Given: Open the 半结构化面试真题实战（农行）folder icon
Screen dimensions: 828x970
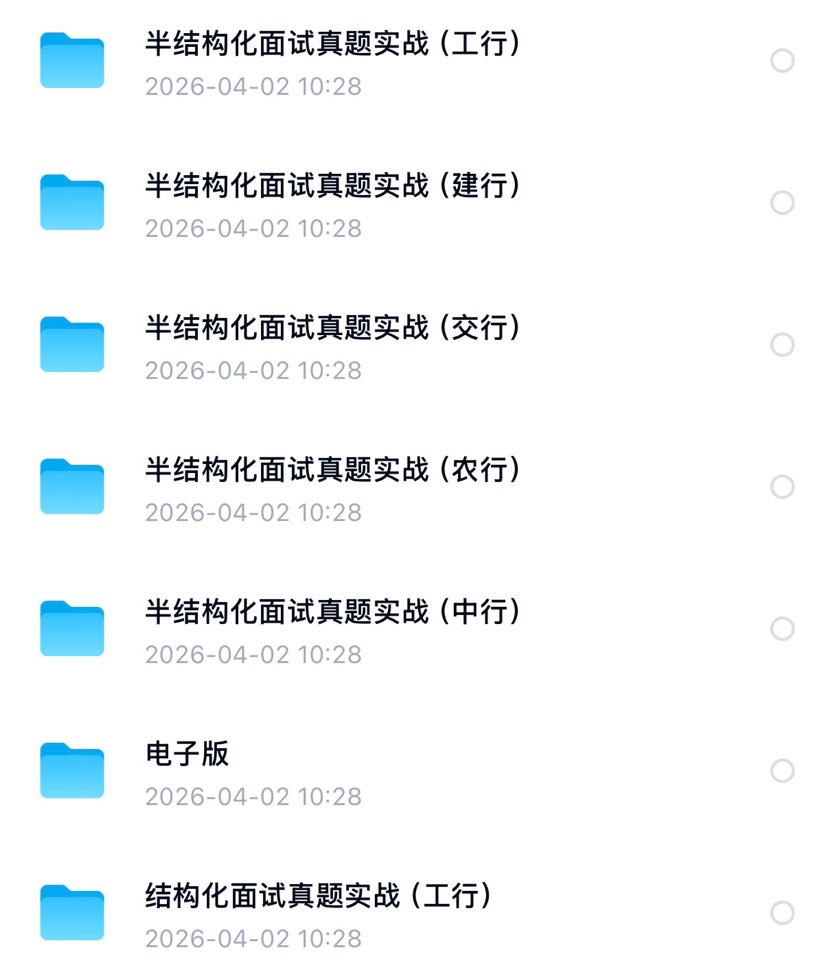Looking at the screenshot, I should coord(71,486).
